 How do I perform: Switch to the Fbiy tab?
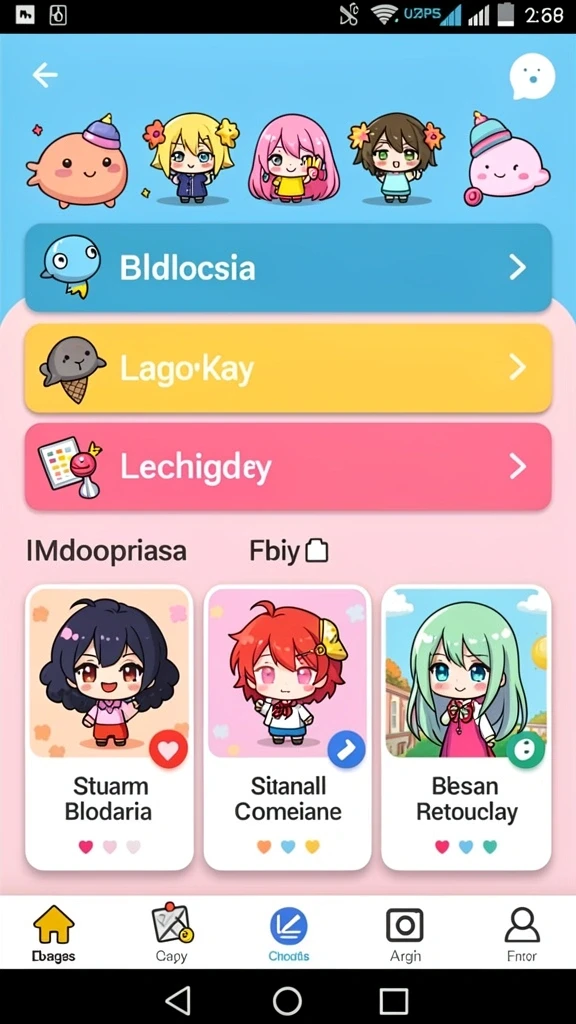[288, 552]
